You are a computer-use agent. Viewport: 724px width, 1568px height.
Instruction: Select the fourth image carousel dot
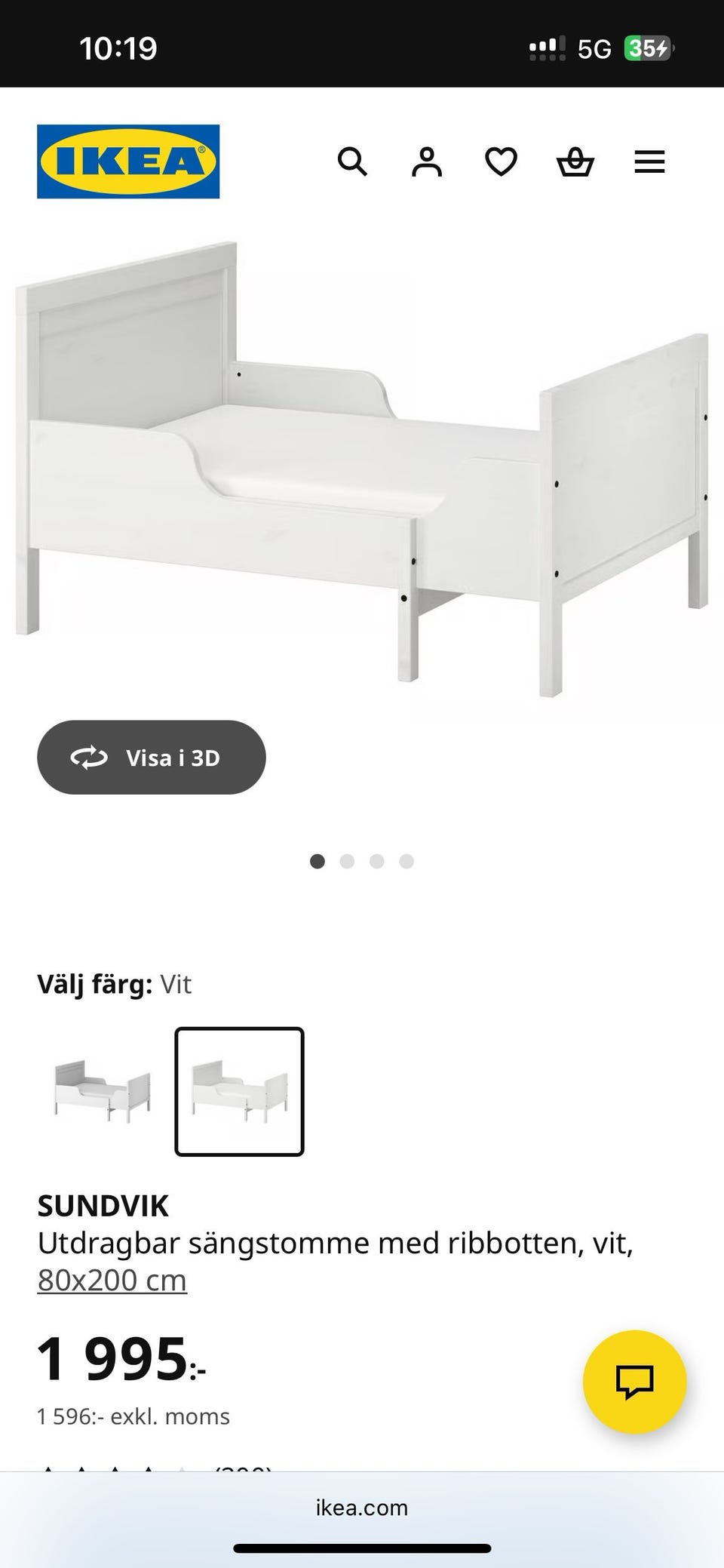point(406,860)
